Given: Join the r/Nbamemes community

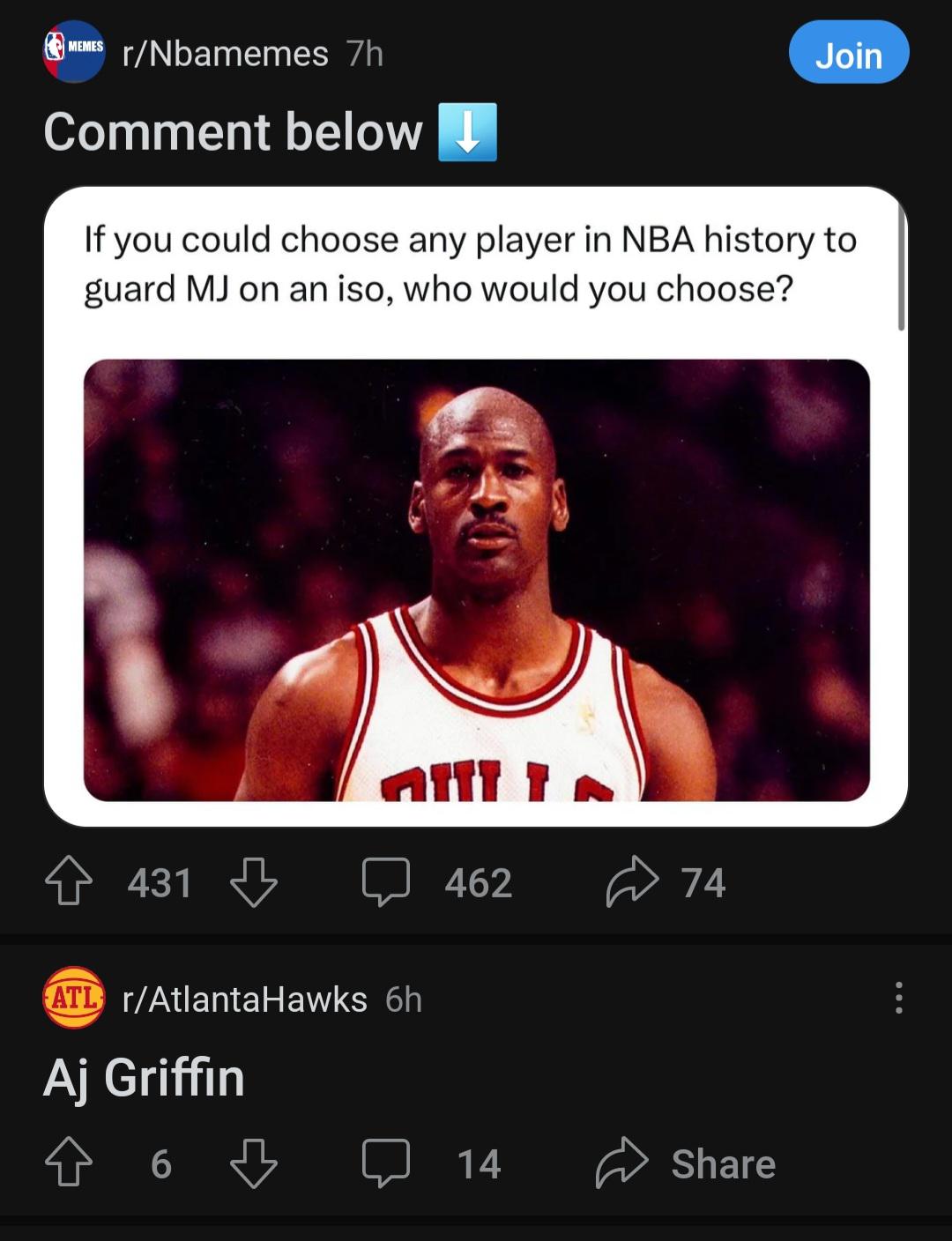Looking at the screenshot, I should pyautogui.click(x=848, y=54).
